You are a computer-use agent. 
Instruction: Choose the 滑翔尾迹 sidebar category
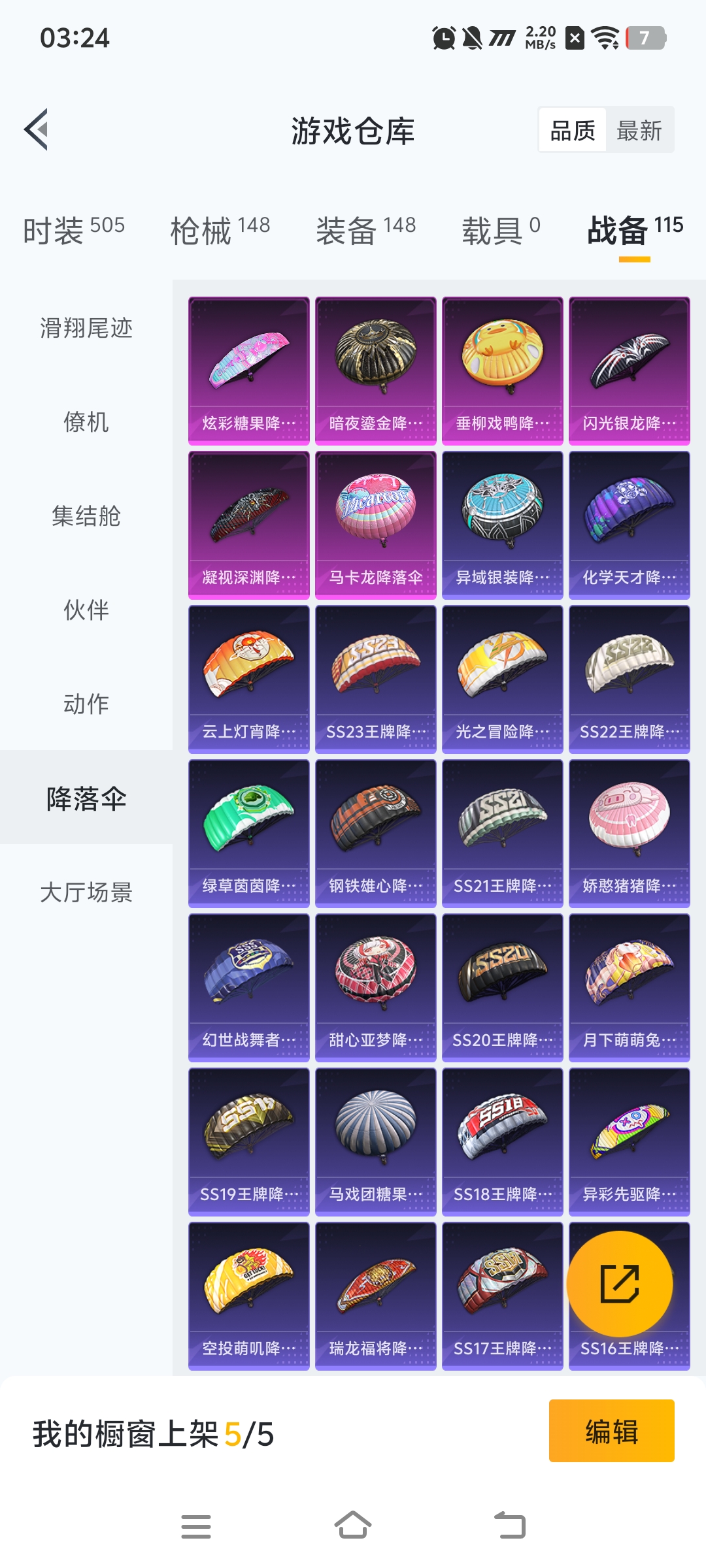[x=86, y=328]
